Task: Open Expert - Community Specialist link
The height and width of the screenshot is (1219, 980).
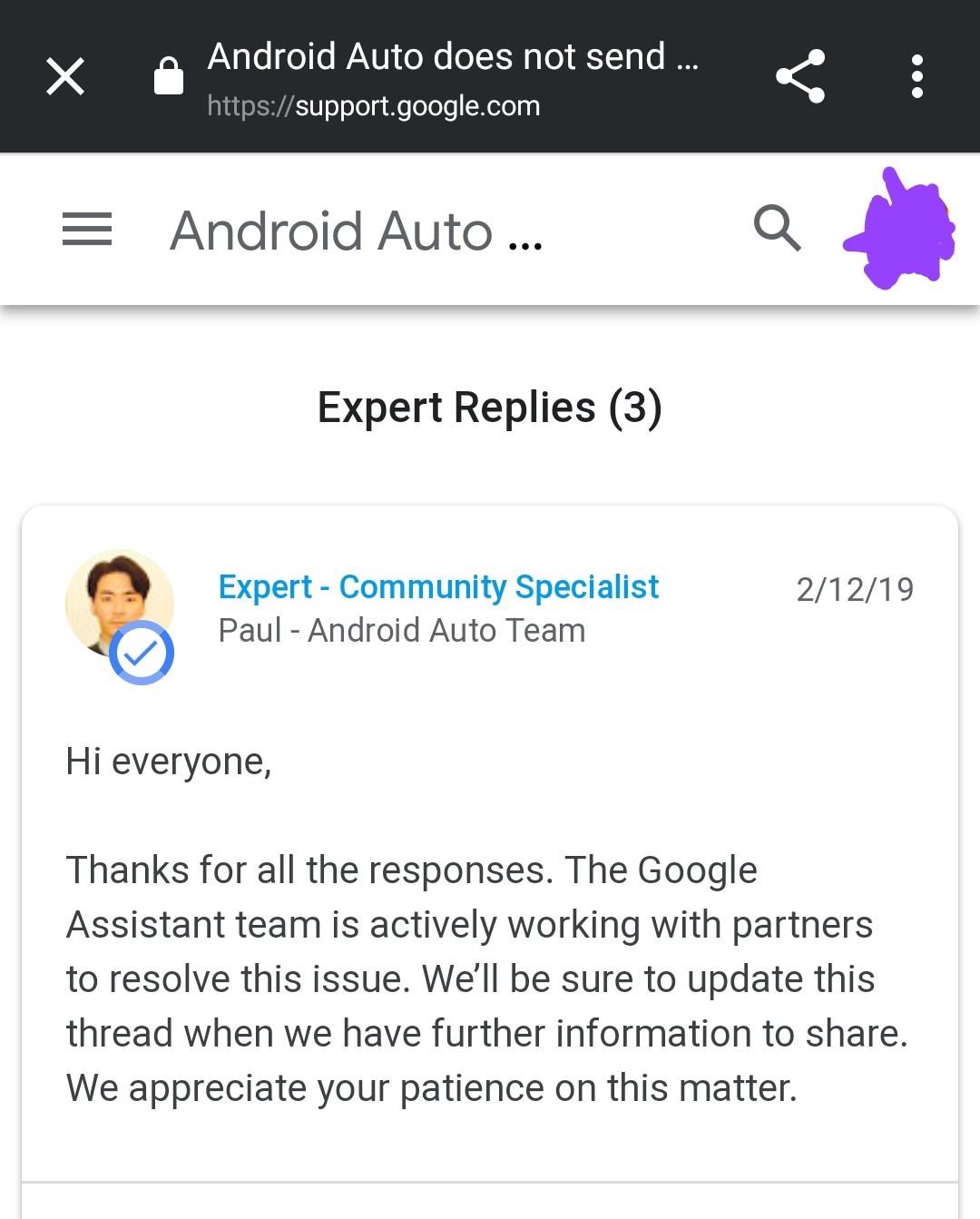Action: pyautogui.click(x=438, y=587)
